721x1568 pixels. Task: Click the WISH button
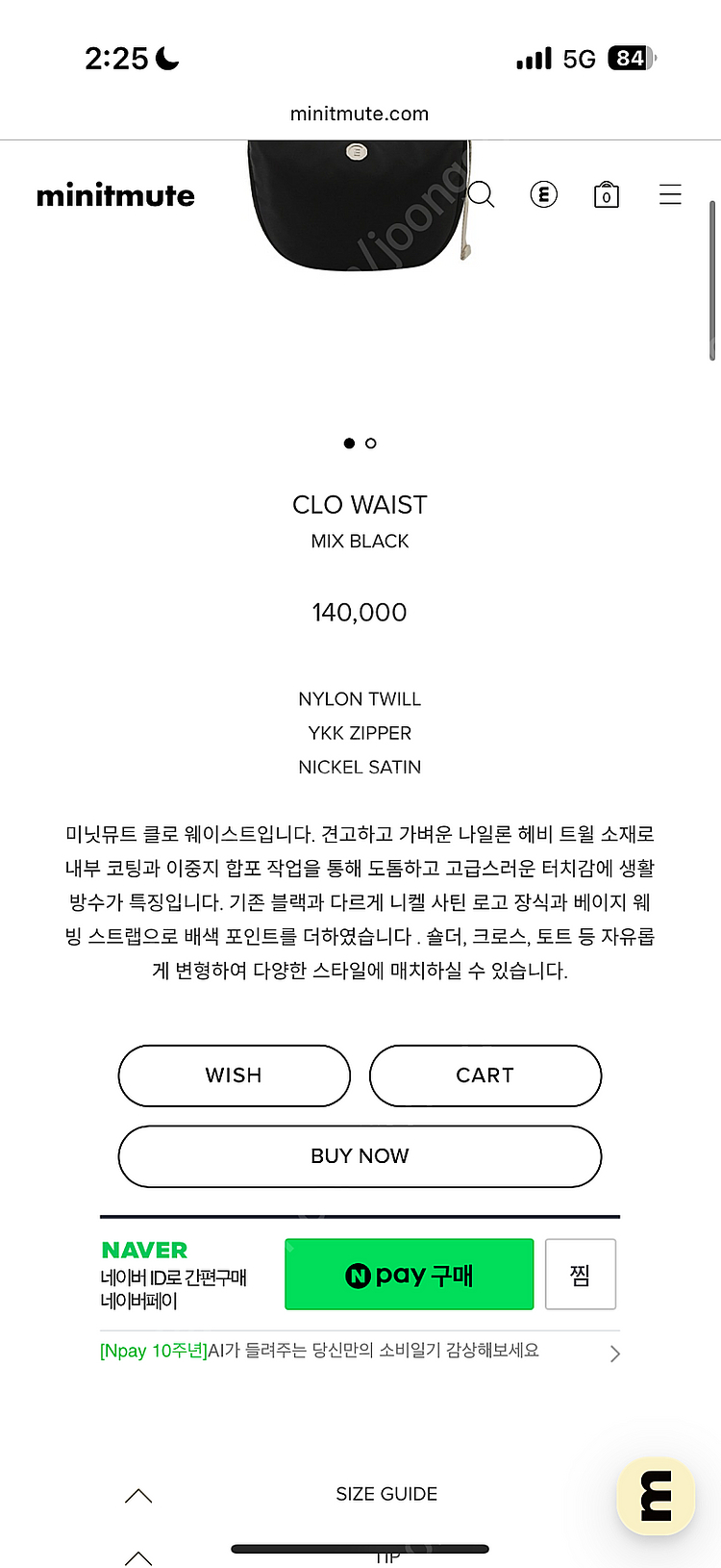[x=234, y=1075]
